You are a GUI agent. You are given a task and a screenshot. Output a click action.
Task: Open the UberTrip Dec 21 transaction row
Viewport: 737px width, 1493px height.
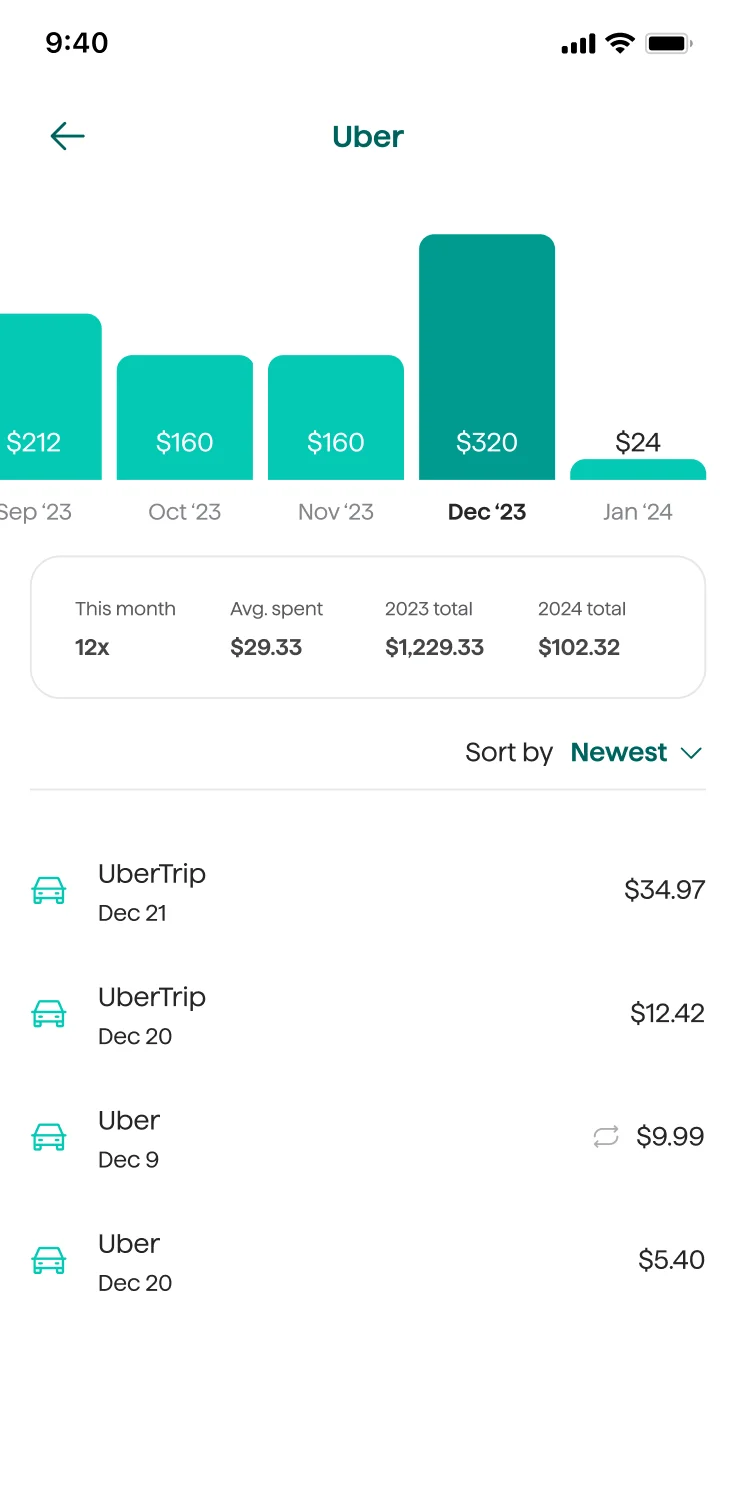pos(368,890)
